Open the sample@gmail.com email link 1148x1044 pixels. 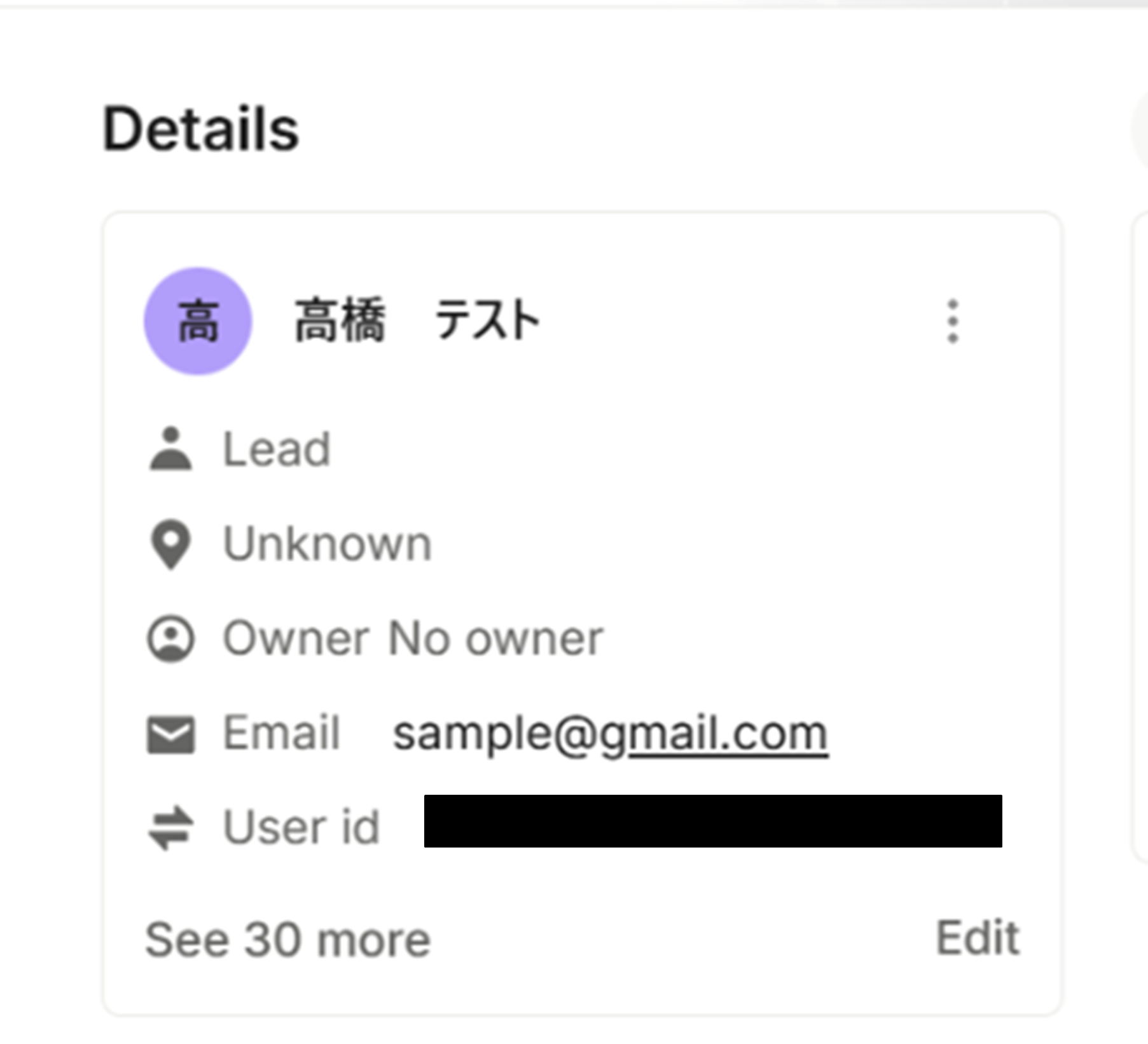610,734
